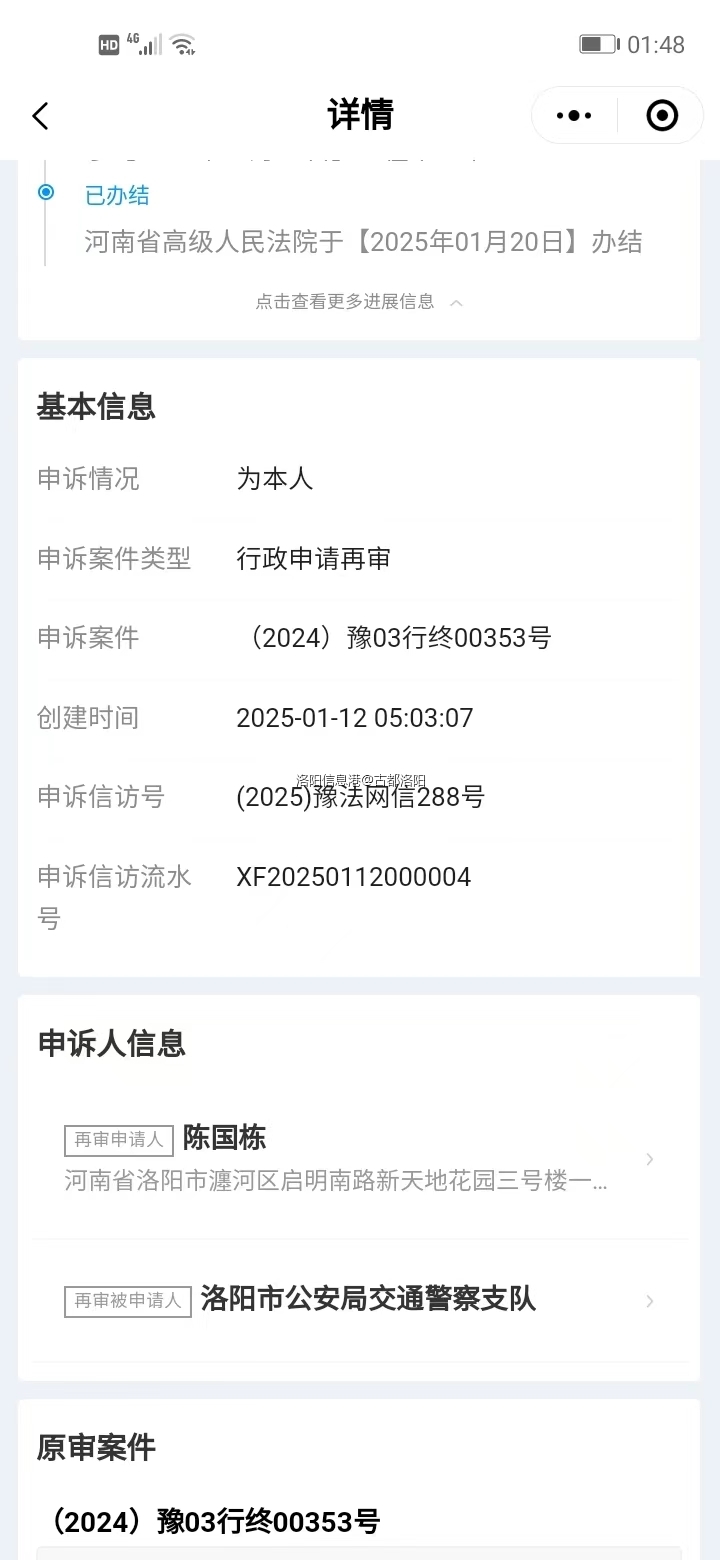The height and width of the screenshot is (1560, 720).
Task: Tap the circular exit icon in the capsule
Action: tap(661, 115)
